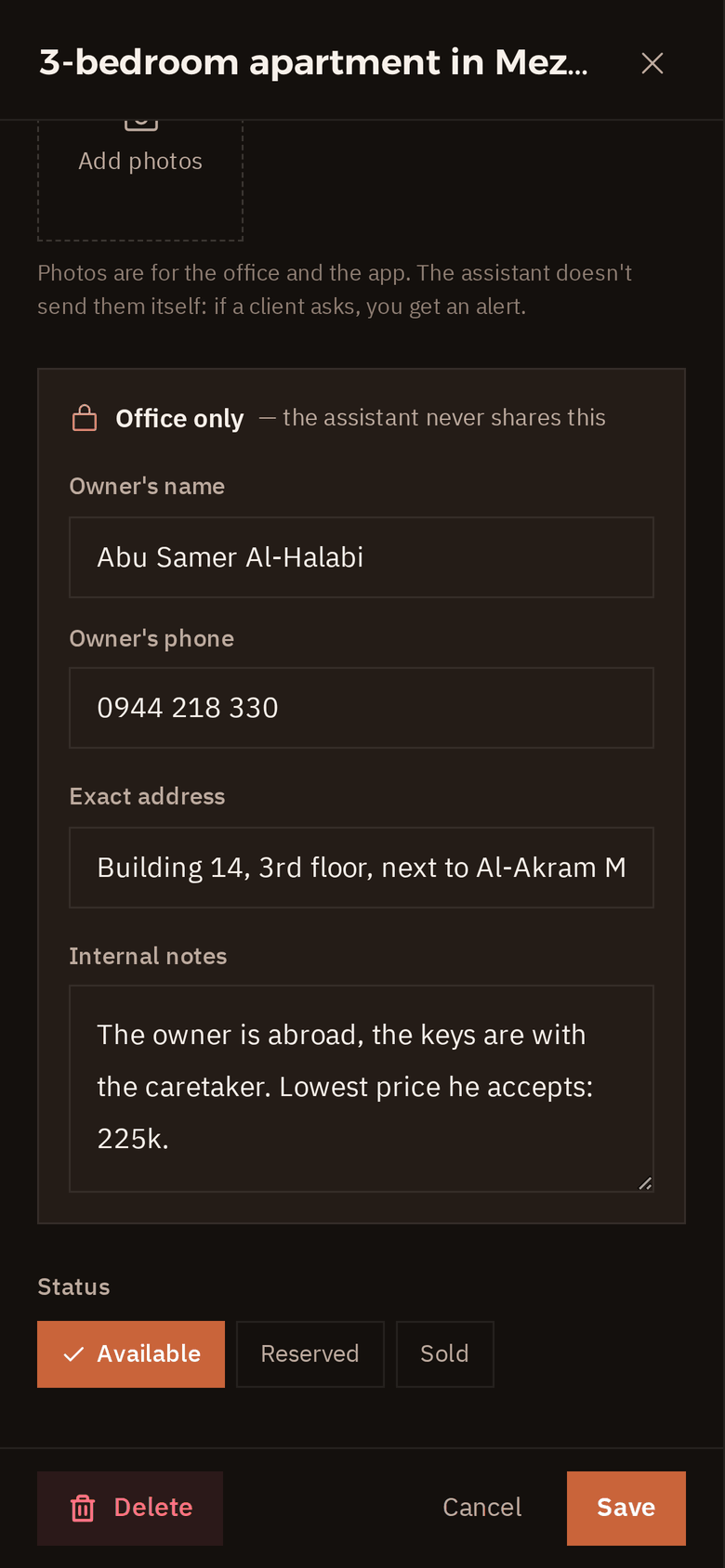The height and width of the screenshot is (1568, 725).
Task: Set status to Available
Action: pyautogui.click(x=131, y=1354)
